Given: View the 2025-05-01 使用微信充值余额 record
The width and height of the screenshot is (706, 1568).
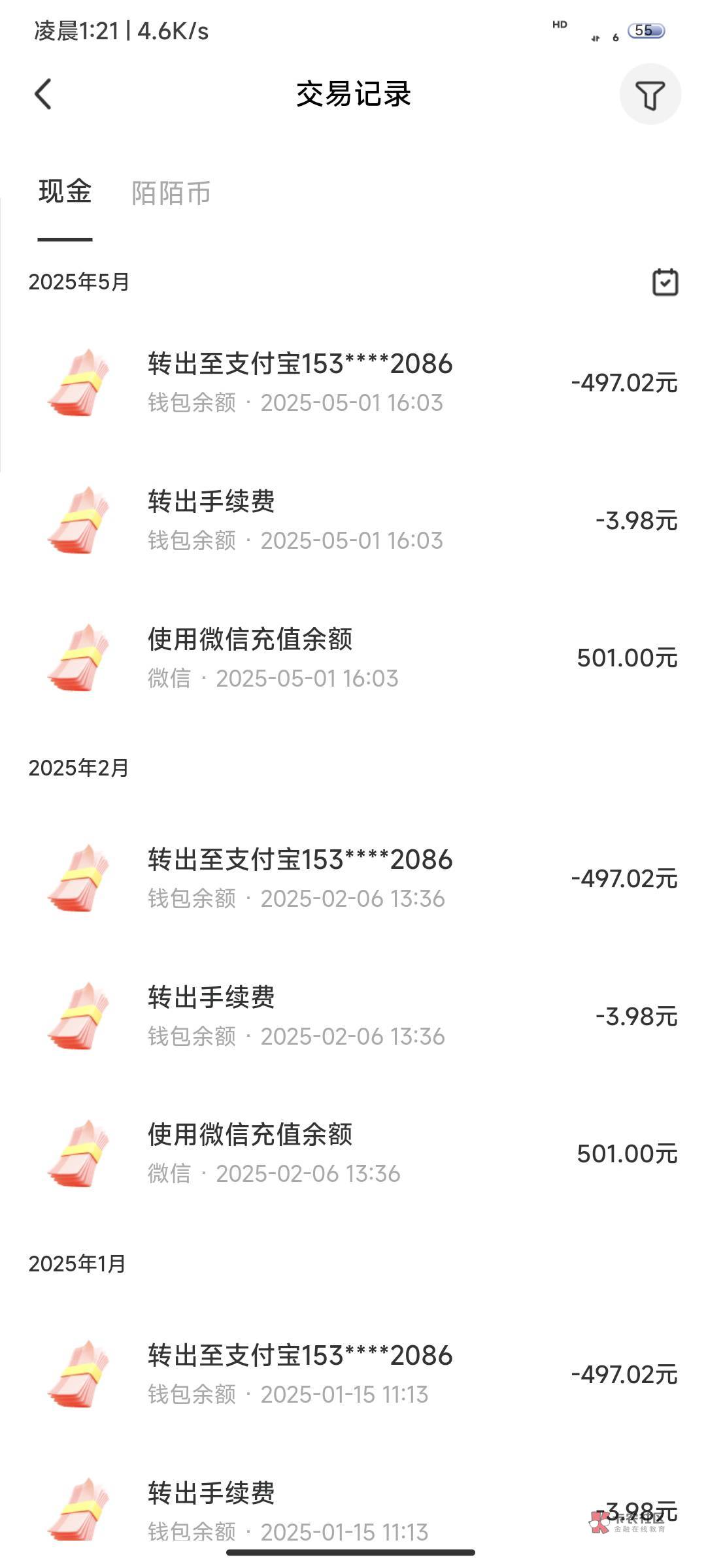Looking at the screenshot, I should coord(353,658).
